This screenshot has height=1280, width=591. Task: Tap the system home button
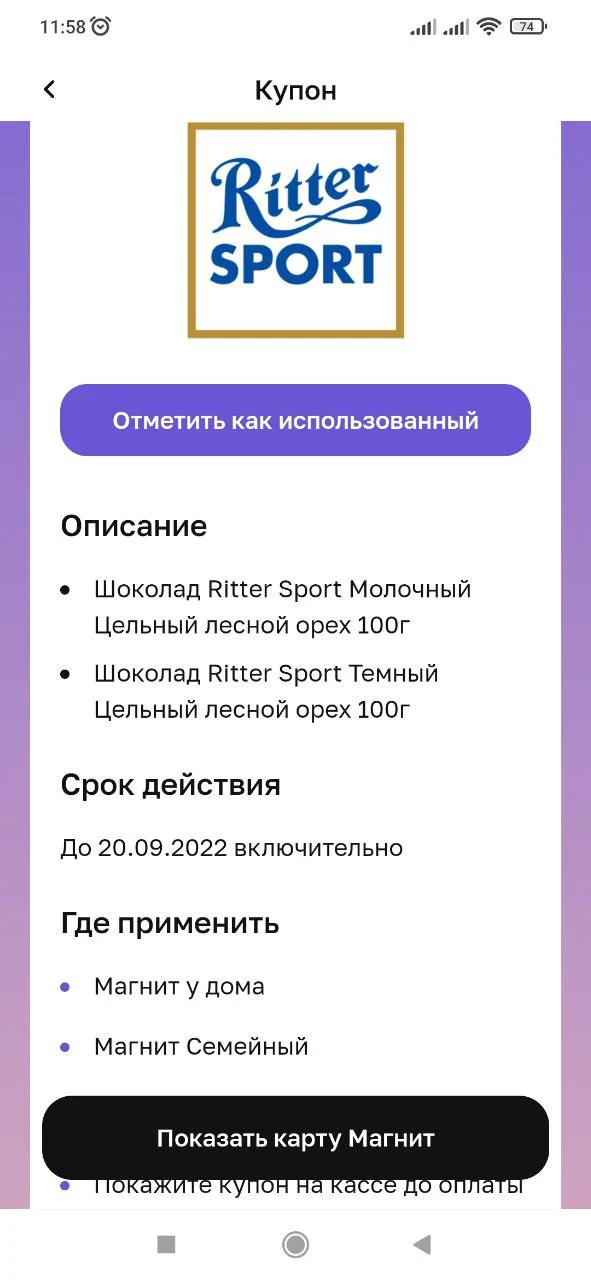295,1244
